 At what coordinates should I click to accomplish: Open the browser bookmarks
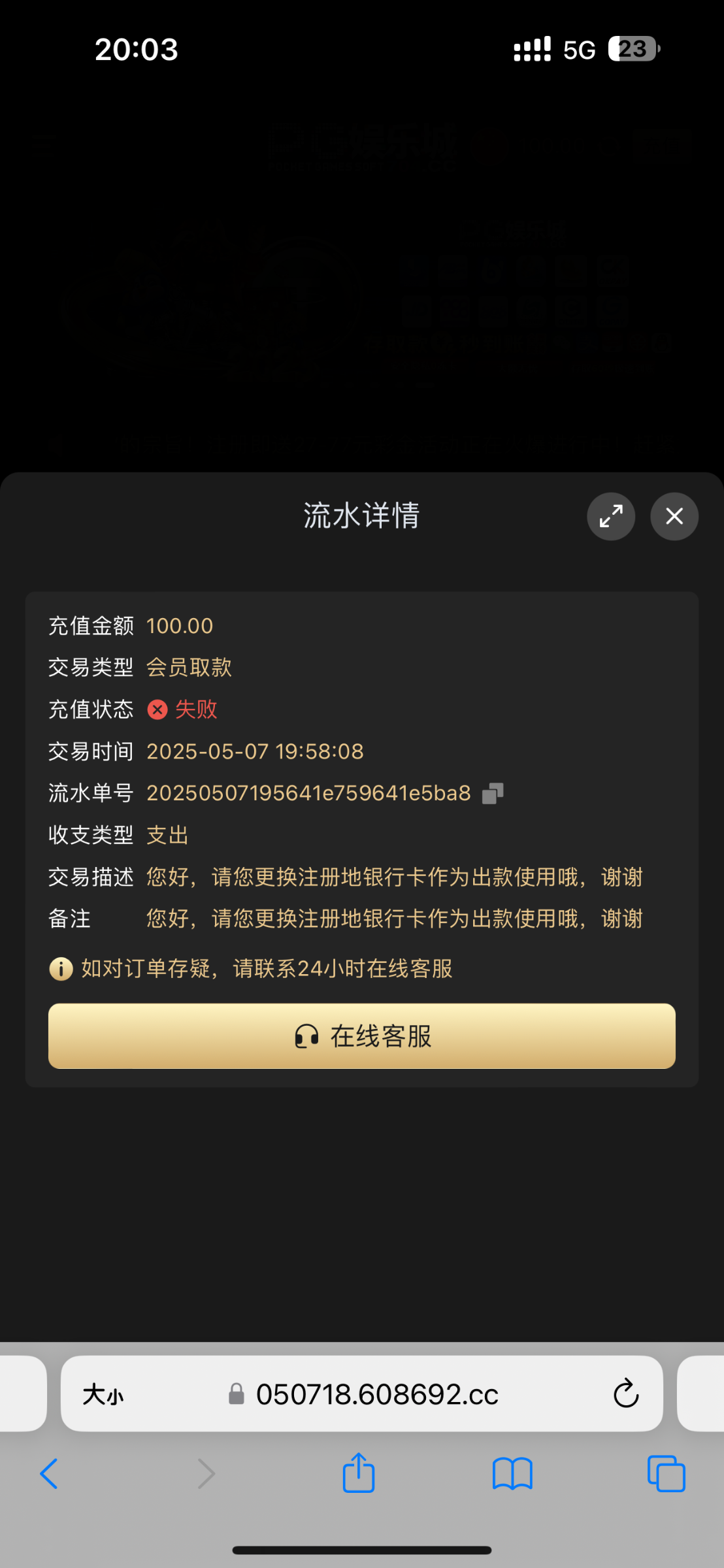pyautogui.click(x=513, y=1474)
